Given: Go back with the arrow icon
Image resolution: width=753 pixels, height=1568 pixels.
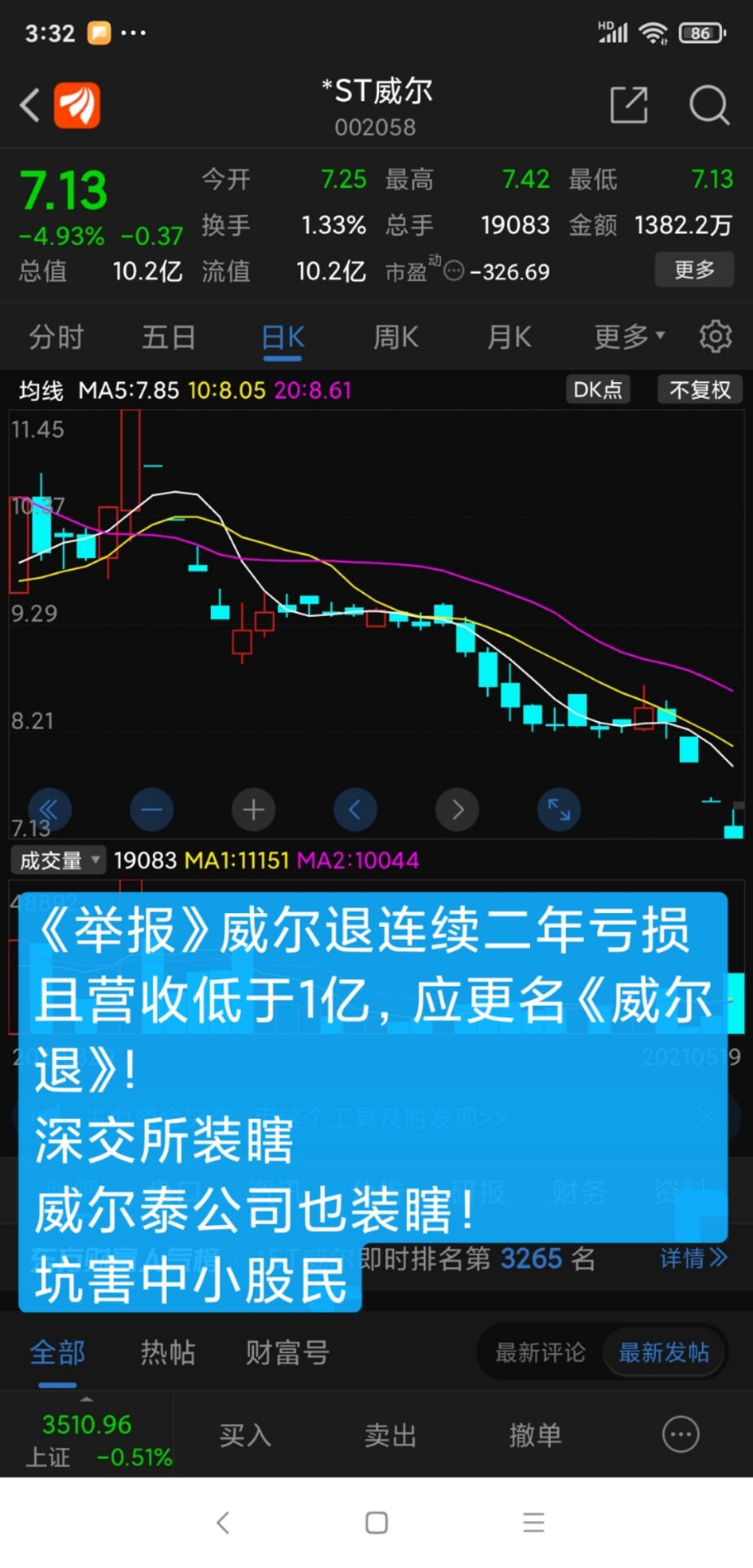Looking at the screenshot, I should [29, 105].
